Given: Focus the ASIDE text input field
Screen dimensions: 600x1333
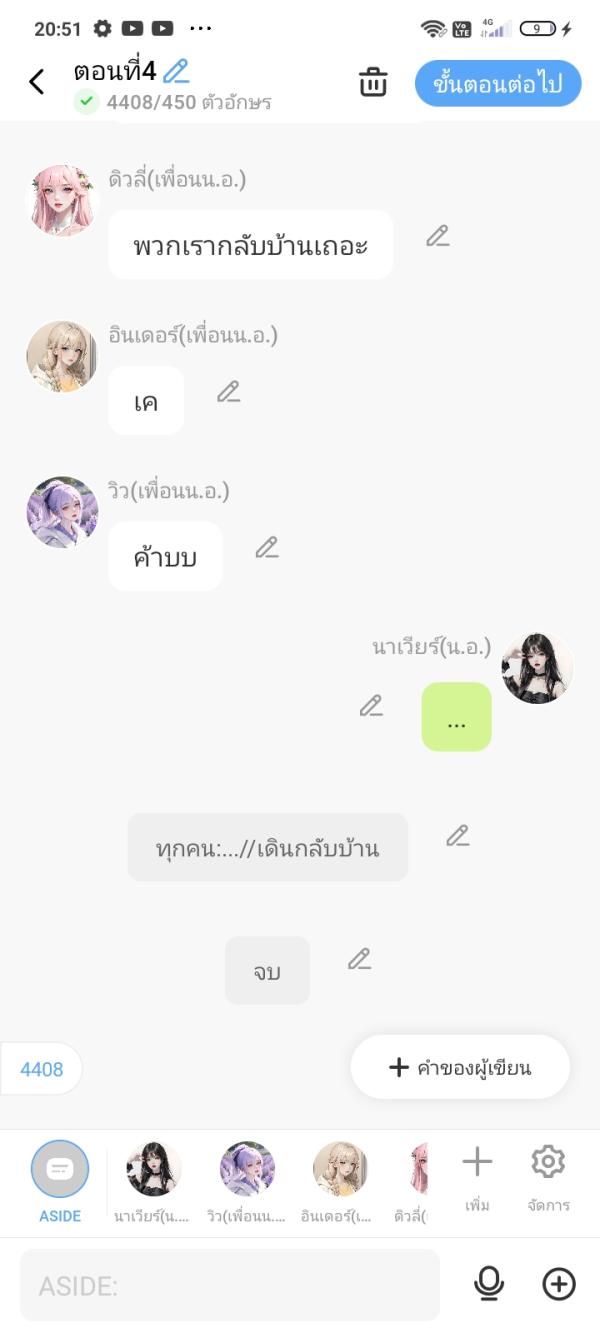Looking at the screenshot, I should coord(230,1285).
